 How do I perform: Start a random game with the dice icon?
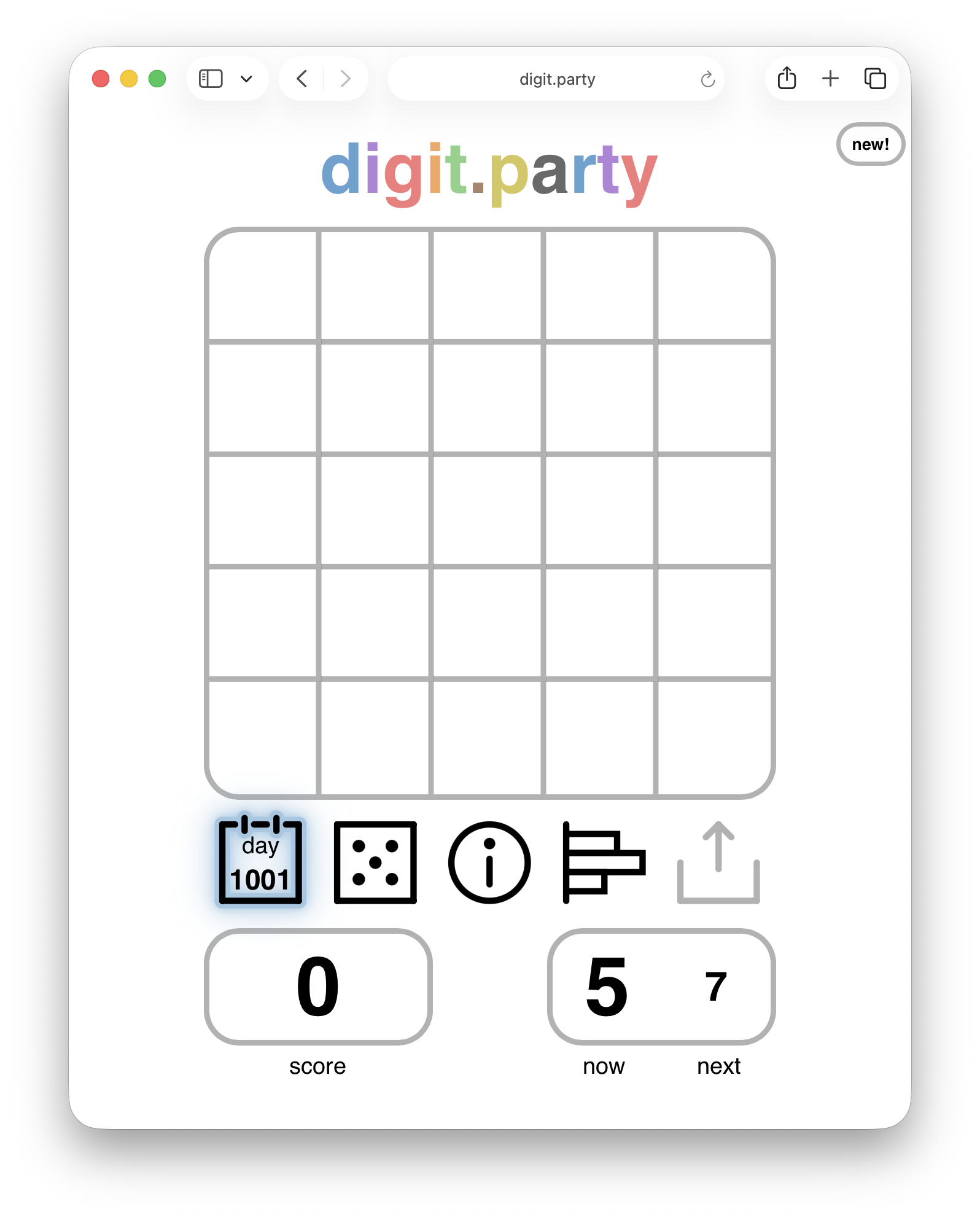pos(375,862)
